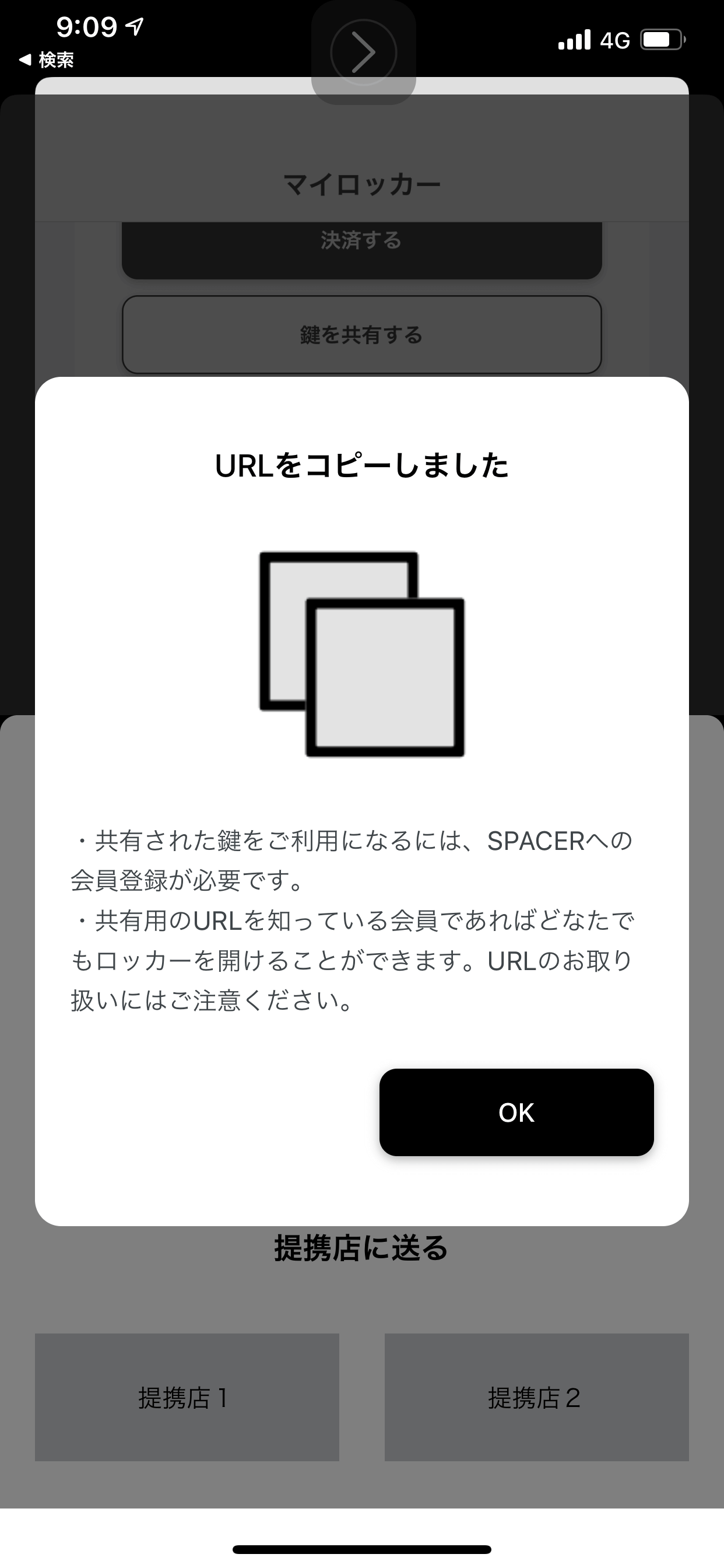Image resolution: width=724 pixels, height=1568 pixels.
Task: Return to the search app via 検索
Action: click(x=47, y=60)
